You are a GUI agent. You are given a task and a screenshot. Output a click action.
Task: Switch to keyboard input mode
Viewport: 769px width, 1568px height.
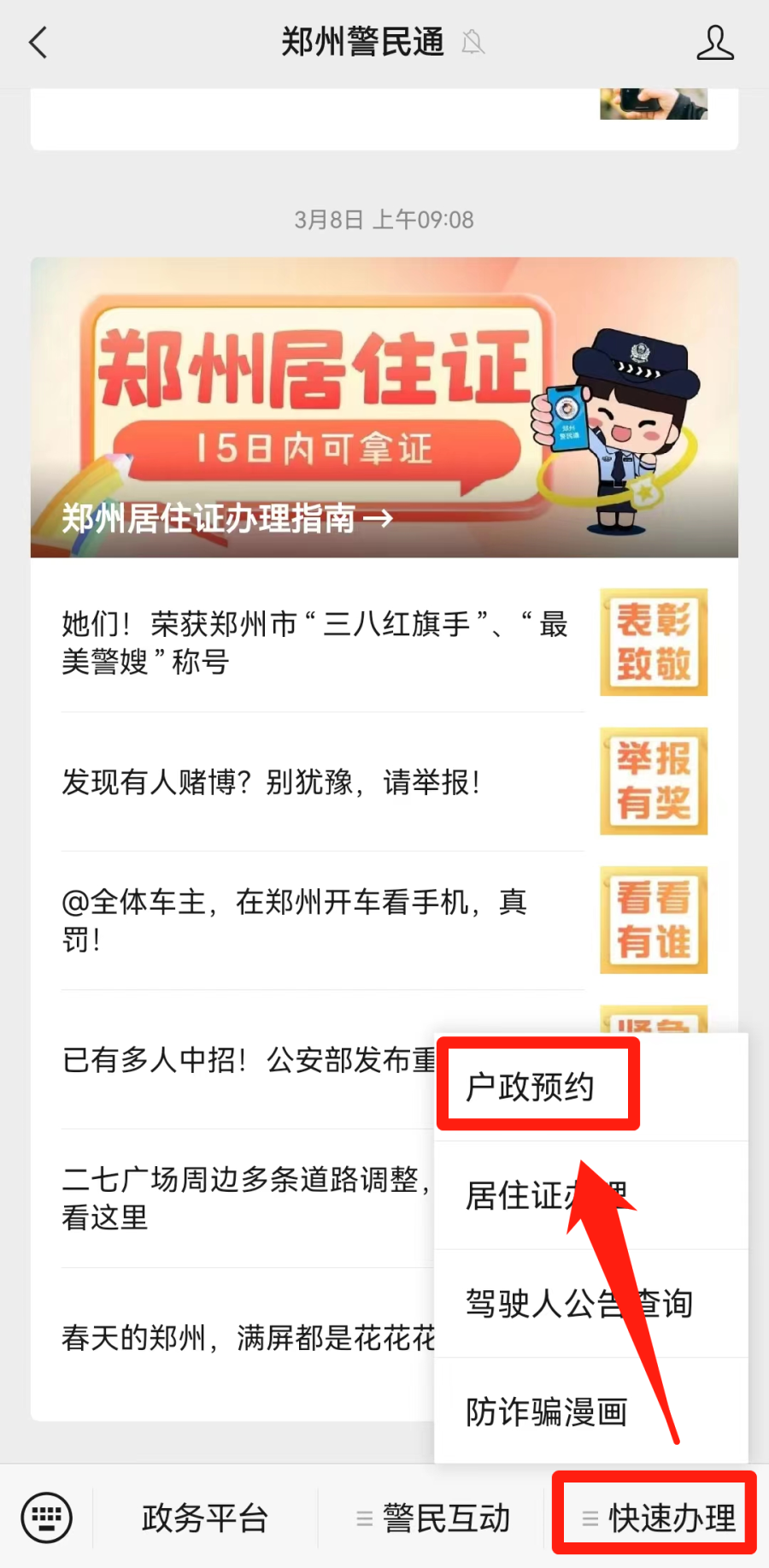pyautogui.click(x=46, y=1518)
